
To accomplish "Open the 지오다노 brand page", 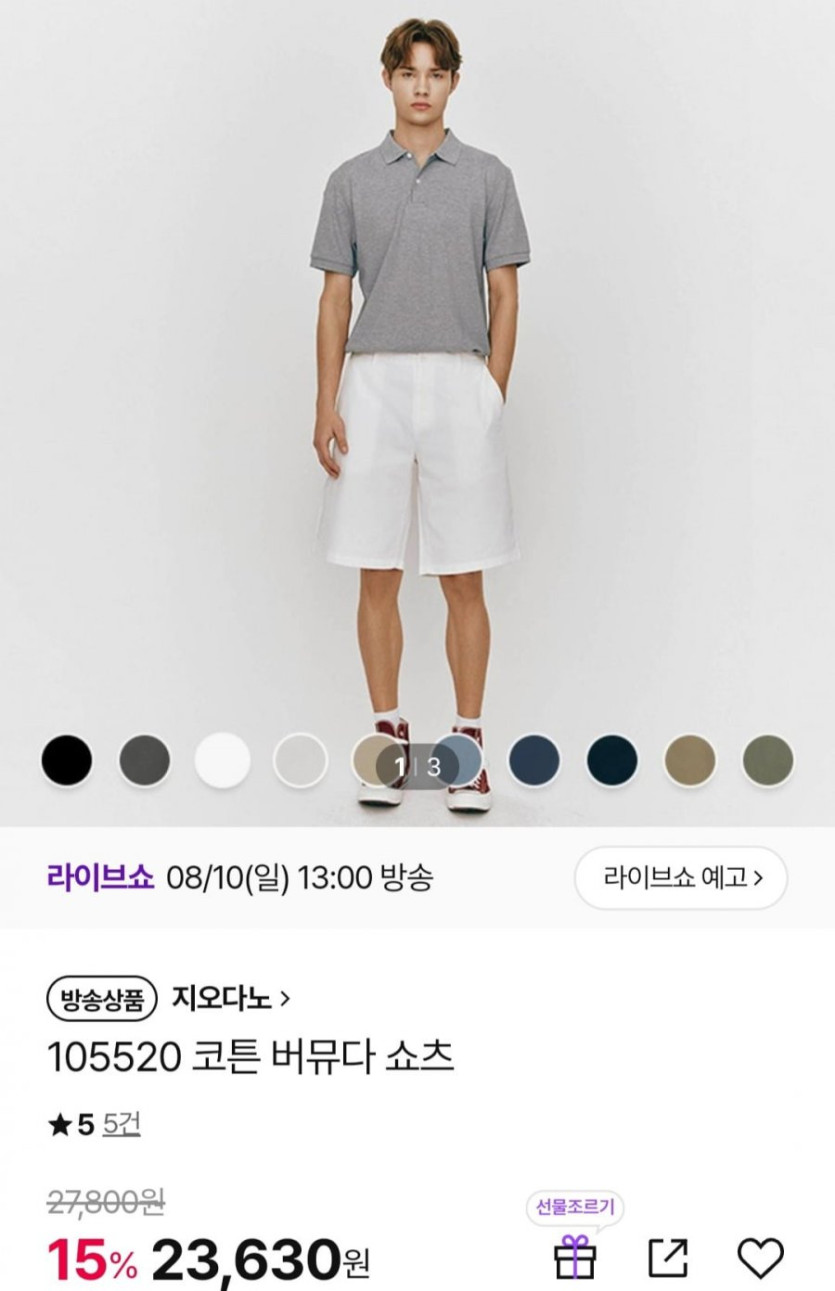I will [231, 998].
